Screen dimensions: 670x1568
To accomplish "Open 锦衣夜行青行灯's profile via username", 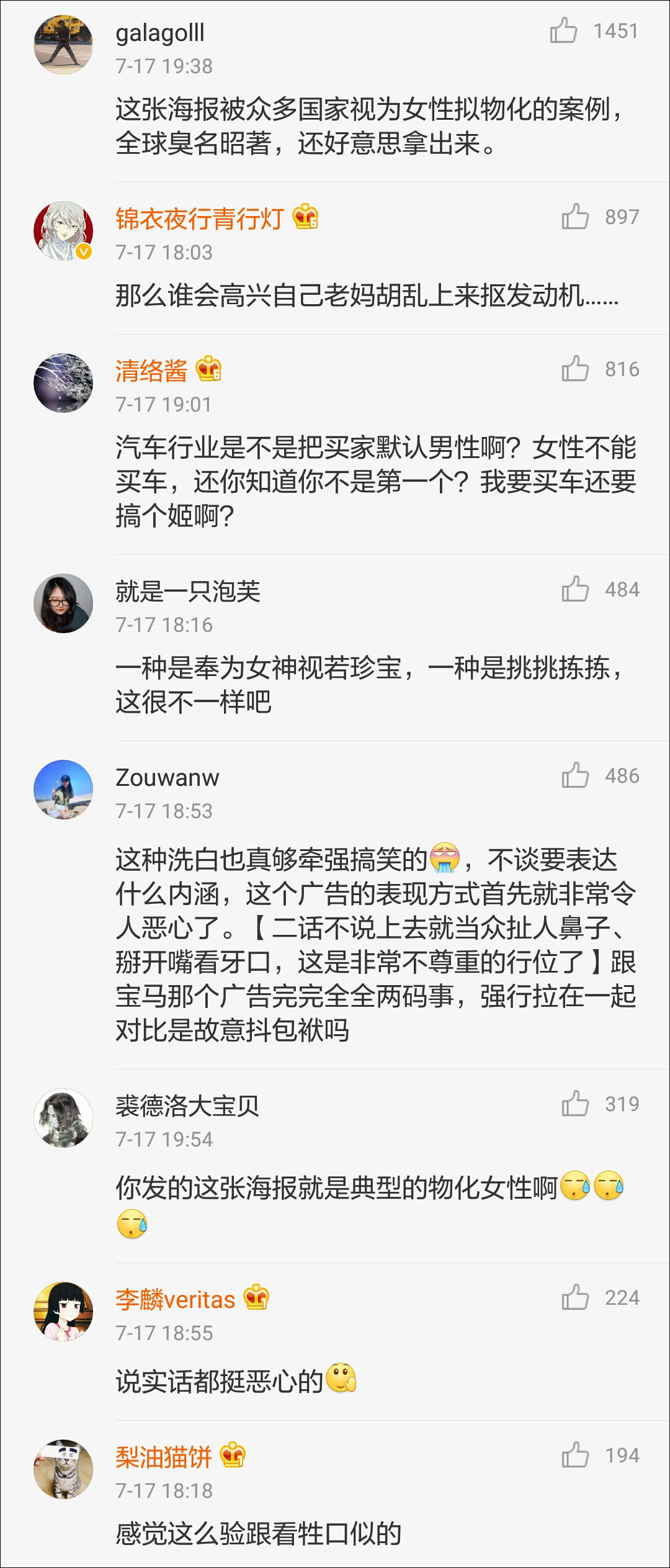I will (x=199, y=219).
